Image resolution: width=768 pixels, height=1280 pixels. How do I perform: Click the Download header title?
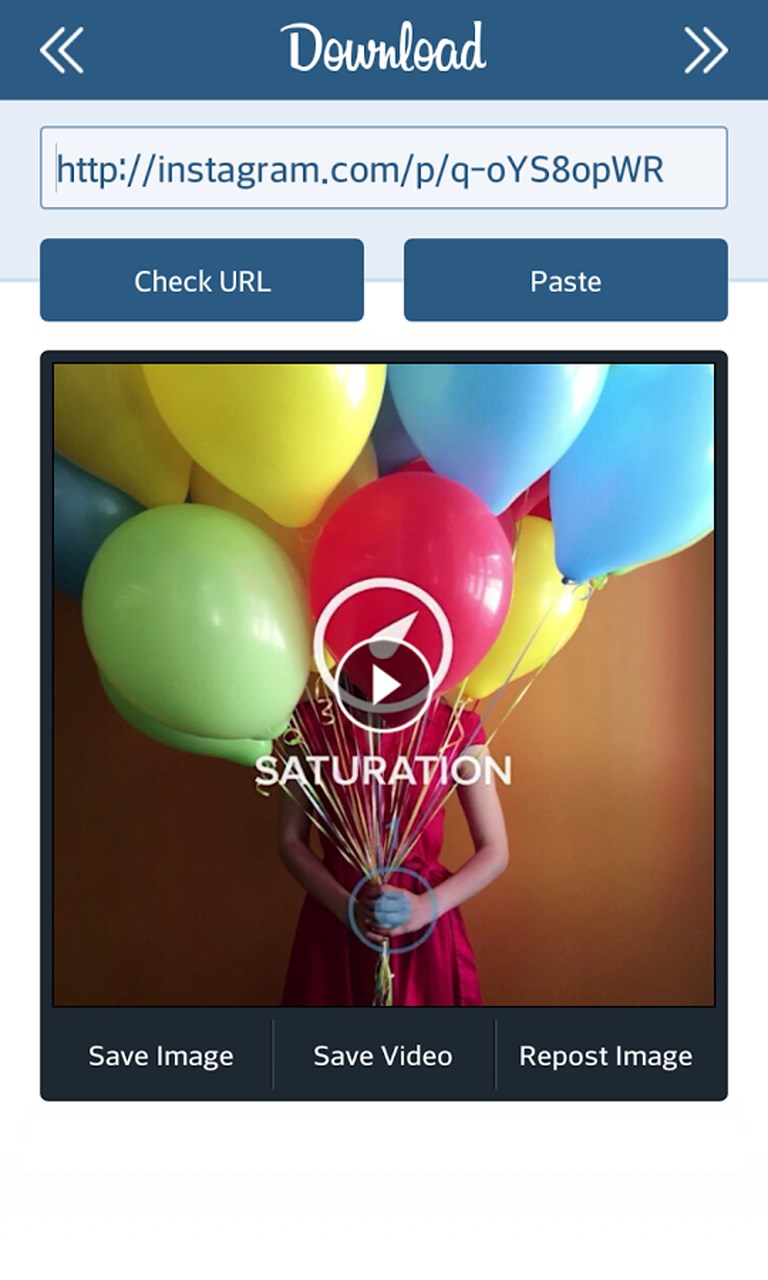tap(384, 47)
